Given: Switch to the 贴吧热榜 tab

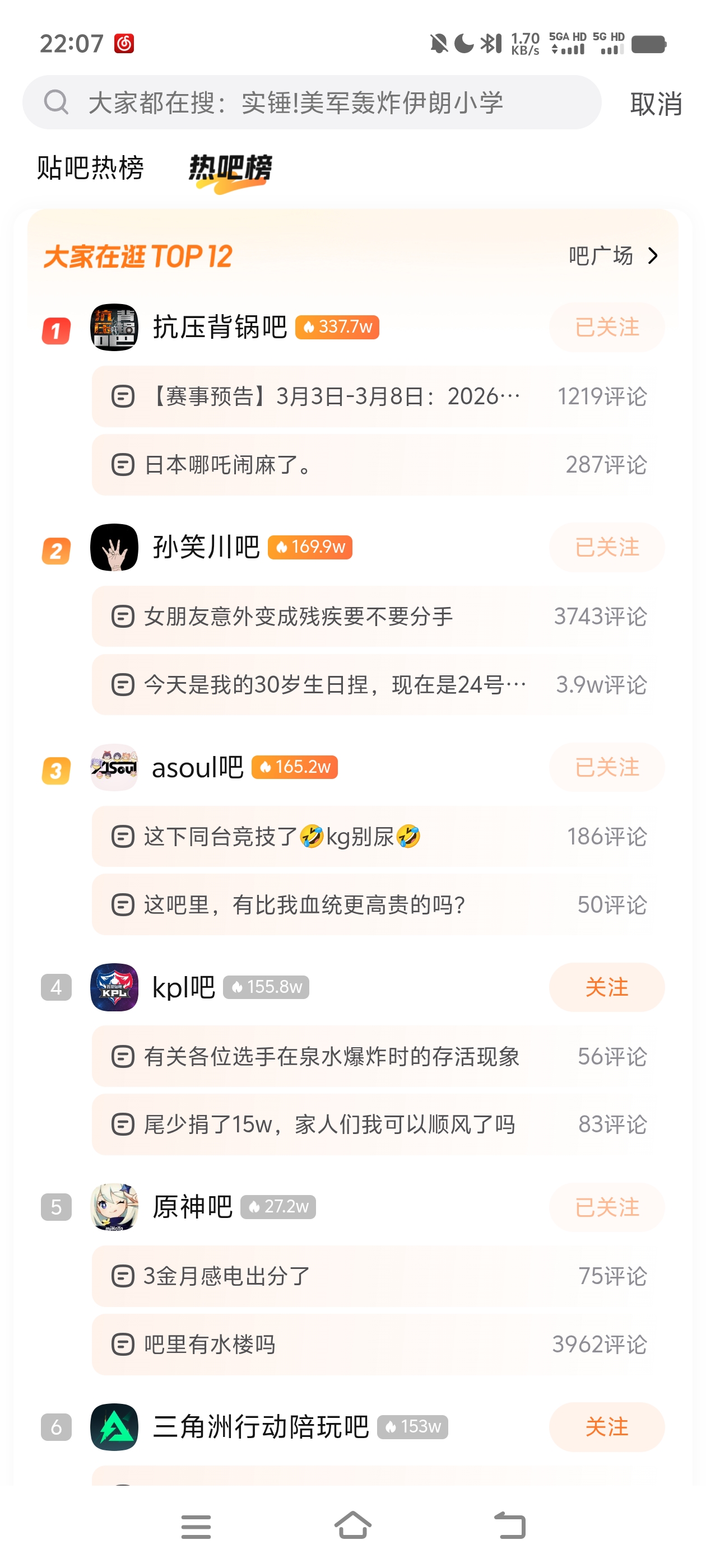Looking at the screenshot, I should pos(90,168).
